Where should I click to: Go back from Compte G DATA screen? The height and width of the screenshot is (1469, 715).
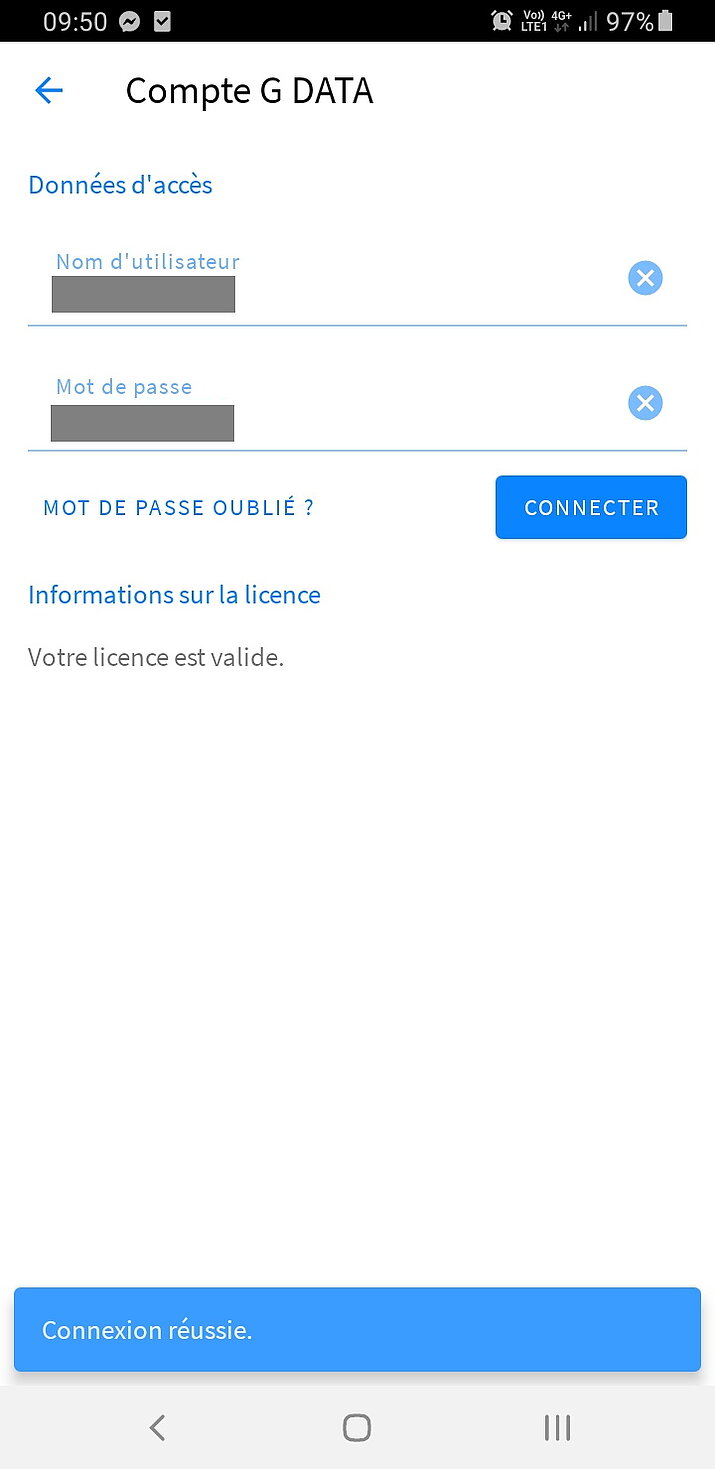(48, 91)
